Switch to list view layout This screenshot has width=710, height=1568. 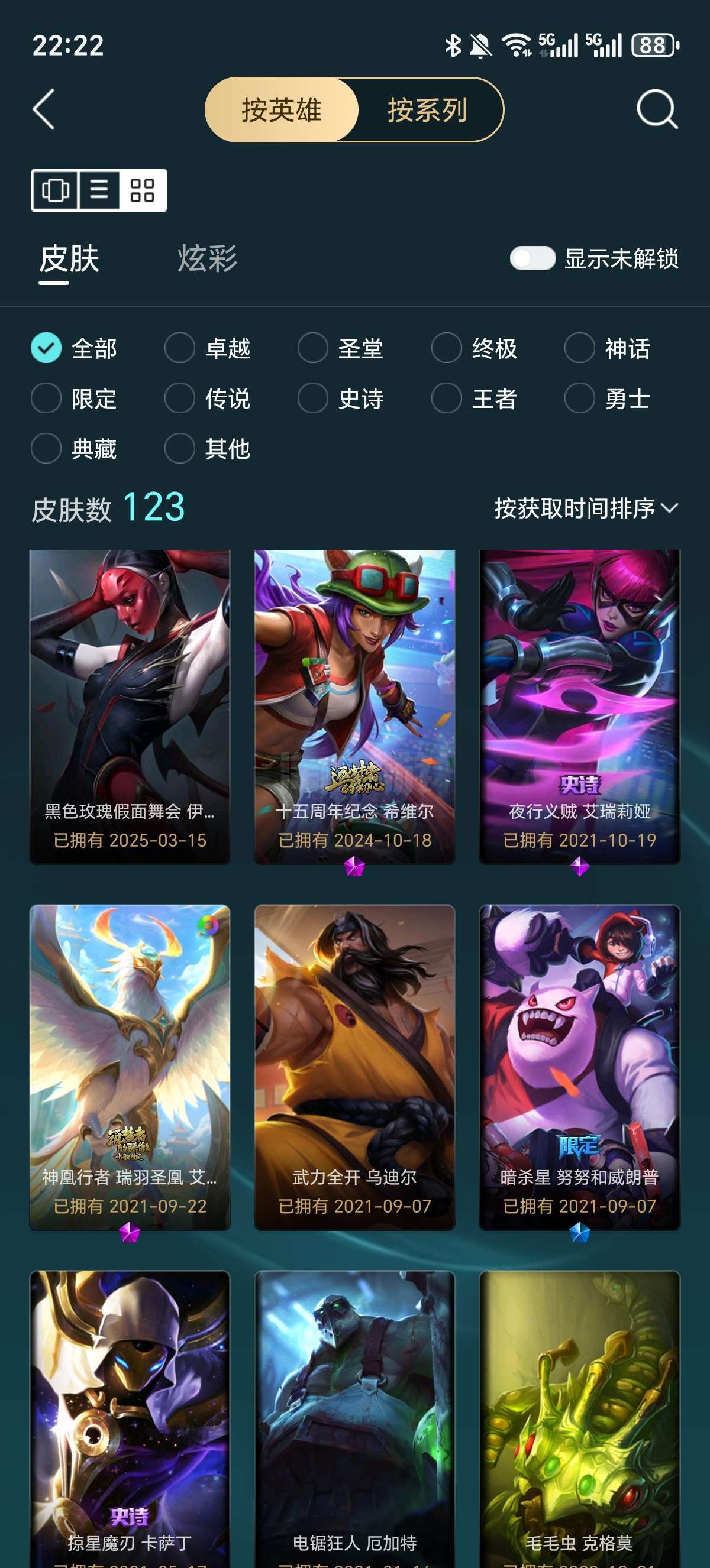[x=99, y=190]
